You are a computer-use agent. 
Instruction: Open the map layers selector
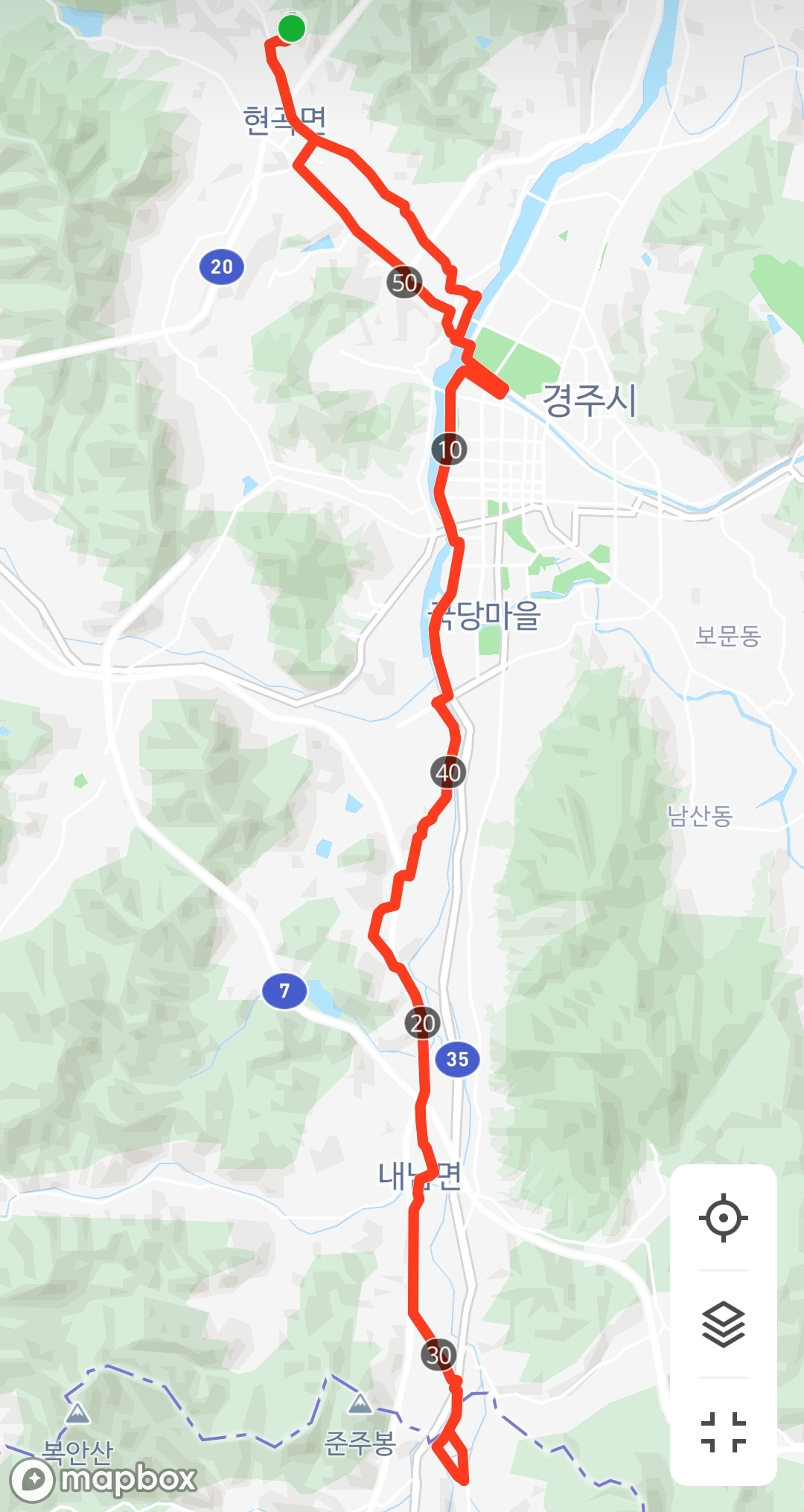click(x=723, y=1324)
